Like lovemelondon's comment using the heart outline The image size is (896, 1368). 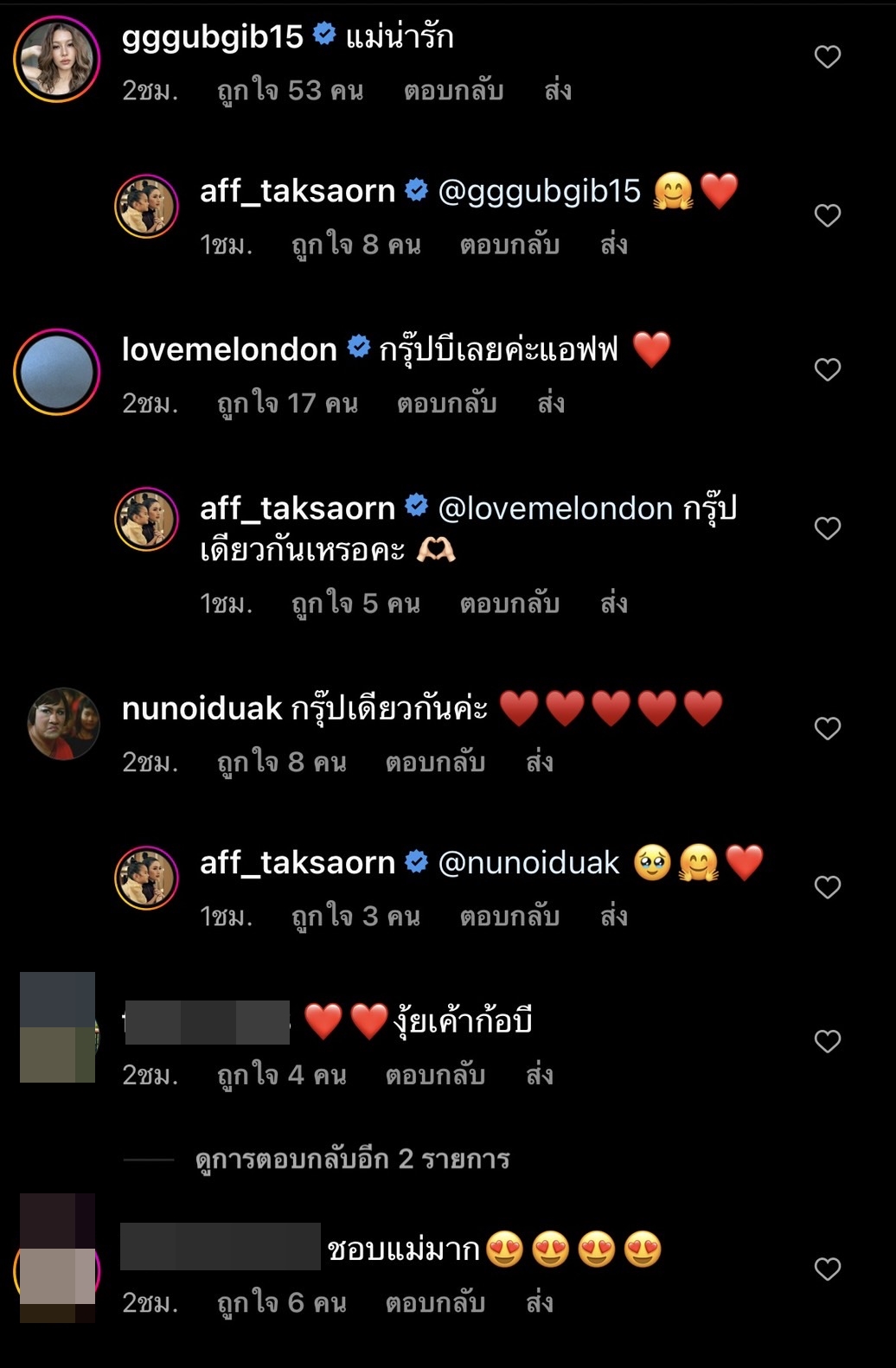point(828,369)
